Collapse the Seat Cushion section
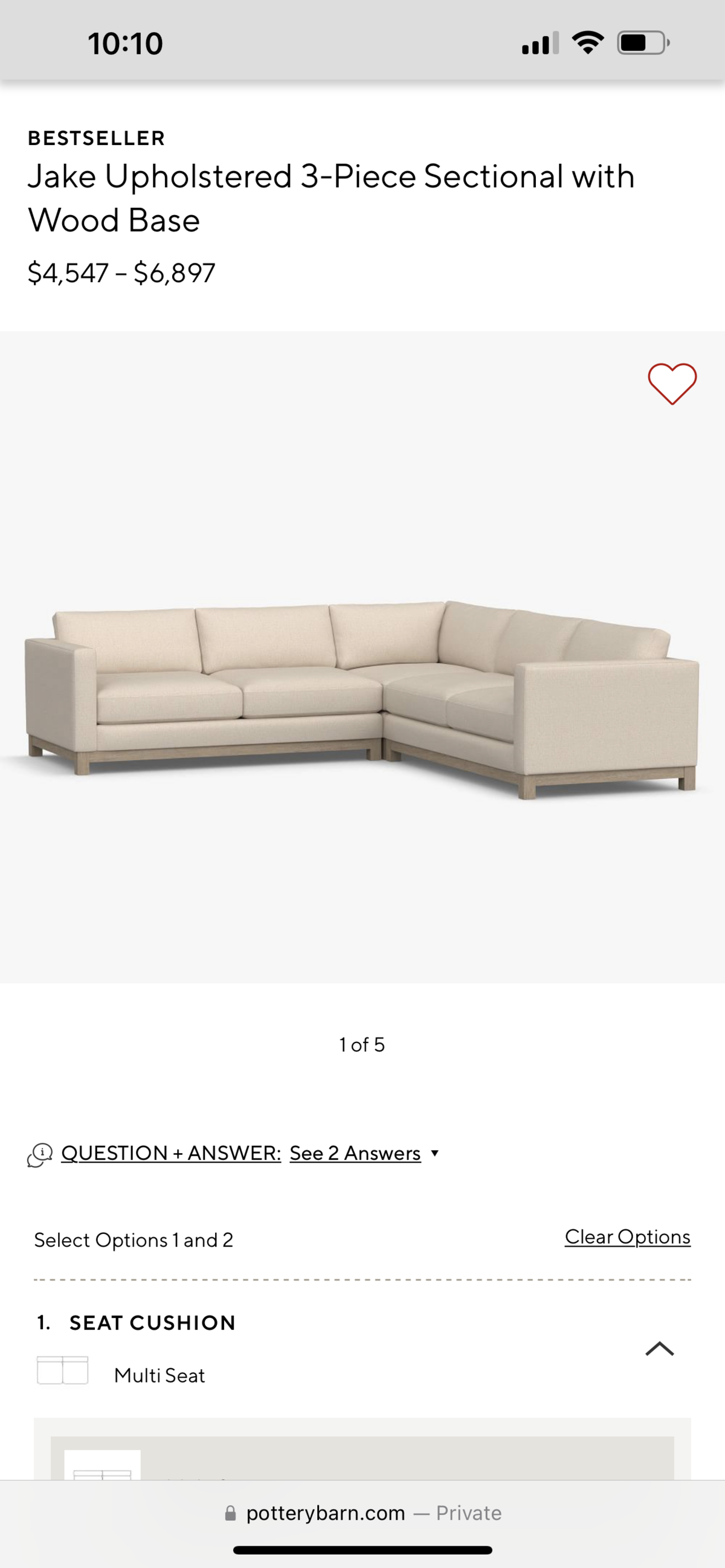 click(659, 1349)
